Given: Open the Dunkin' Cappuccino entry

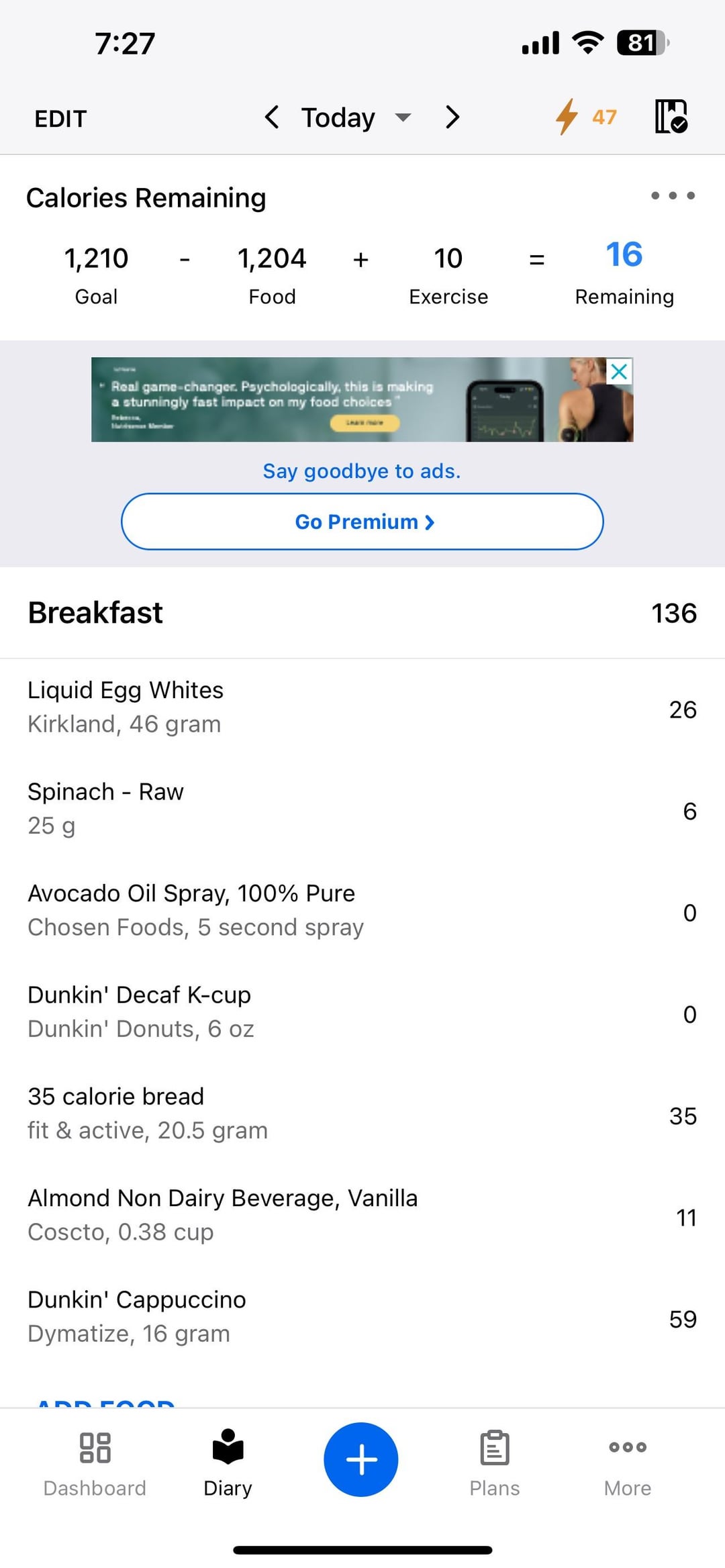Looking at the screenshot, I should click(362, 1317).
